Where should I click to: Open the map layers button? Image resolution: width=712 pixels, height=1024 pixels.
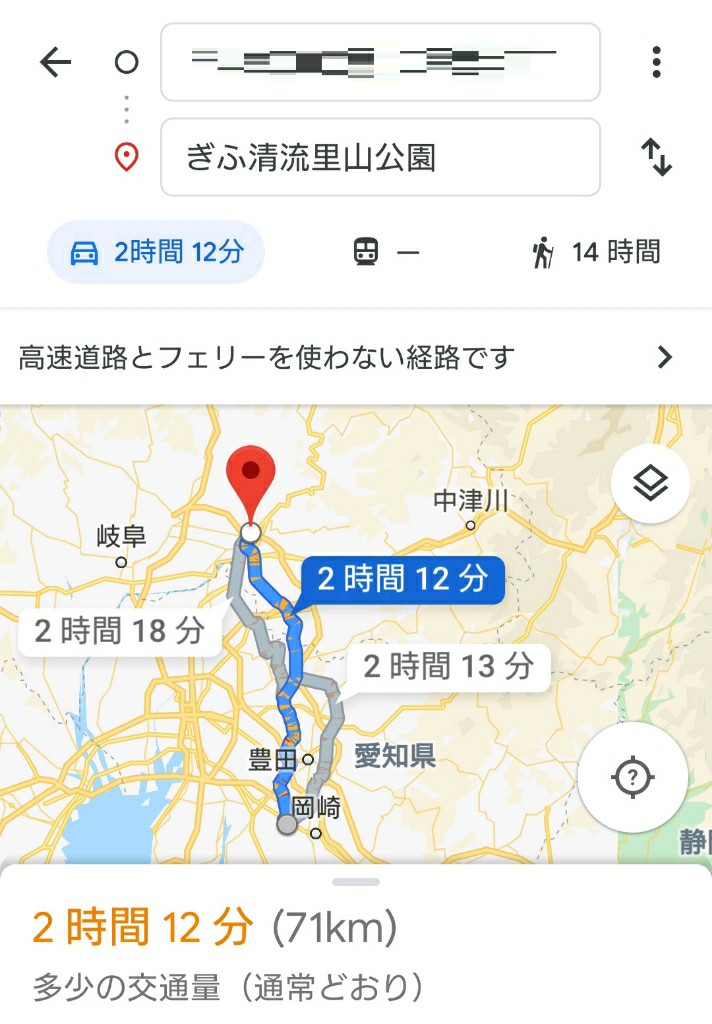click(650, 484)
